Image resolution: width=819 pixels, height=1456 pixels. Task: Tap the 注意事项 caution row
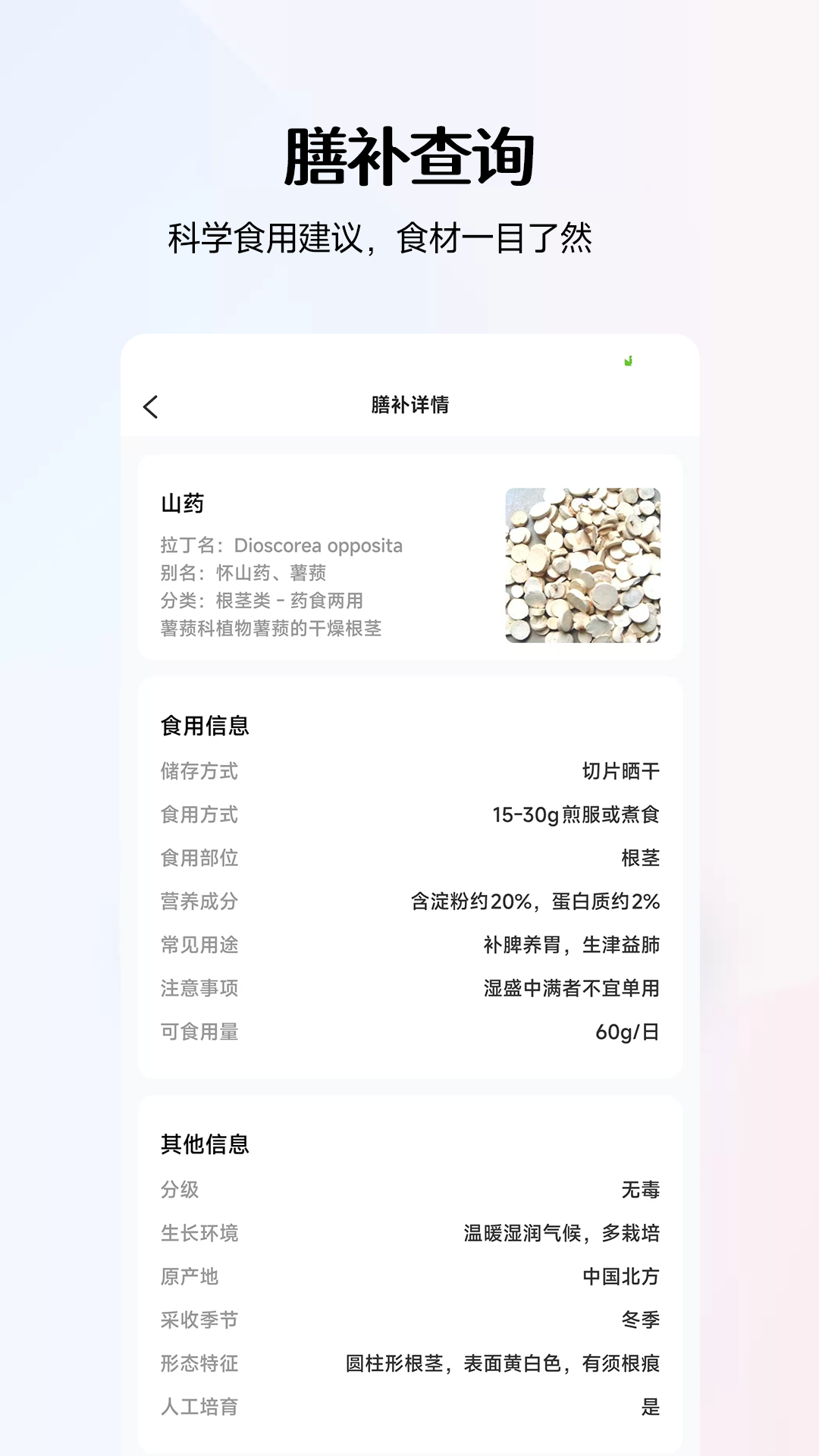[x=409, y=988]
